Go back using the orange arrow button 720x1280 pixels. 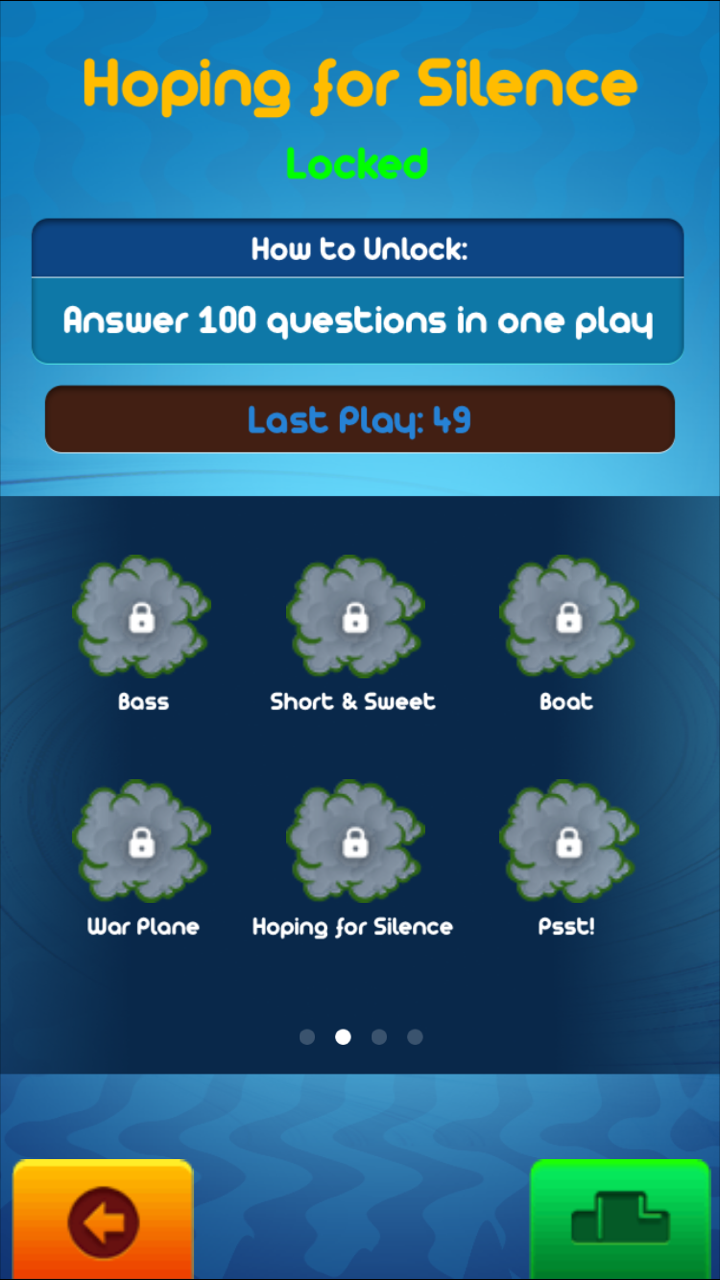pyautogui.click(x=103, y=1220)
